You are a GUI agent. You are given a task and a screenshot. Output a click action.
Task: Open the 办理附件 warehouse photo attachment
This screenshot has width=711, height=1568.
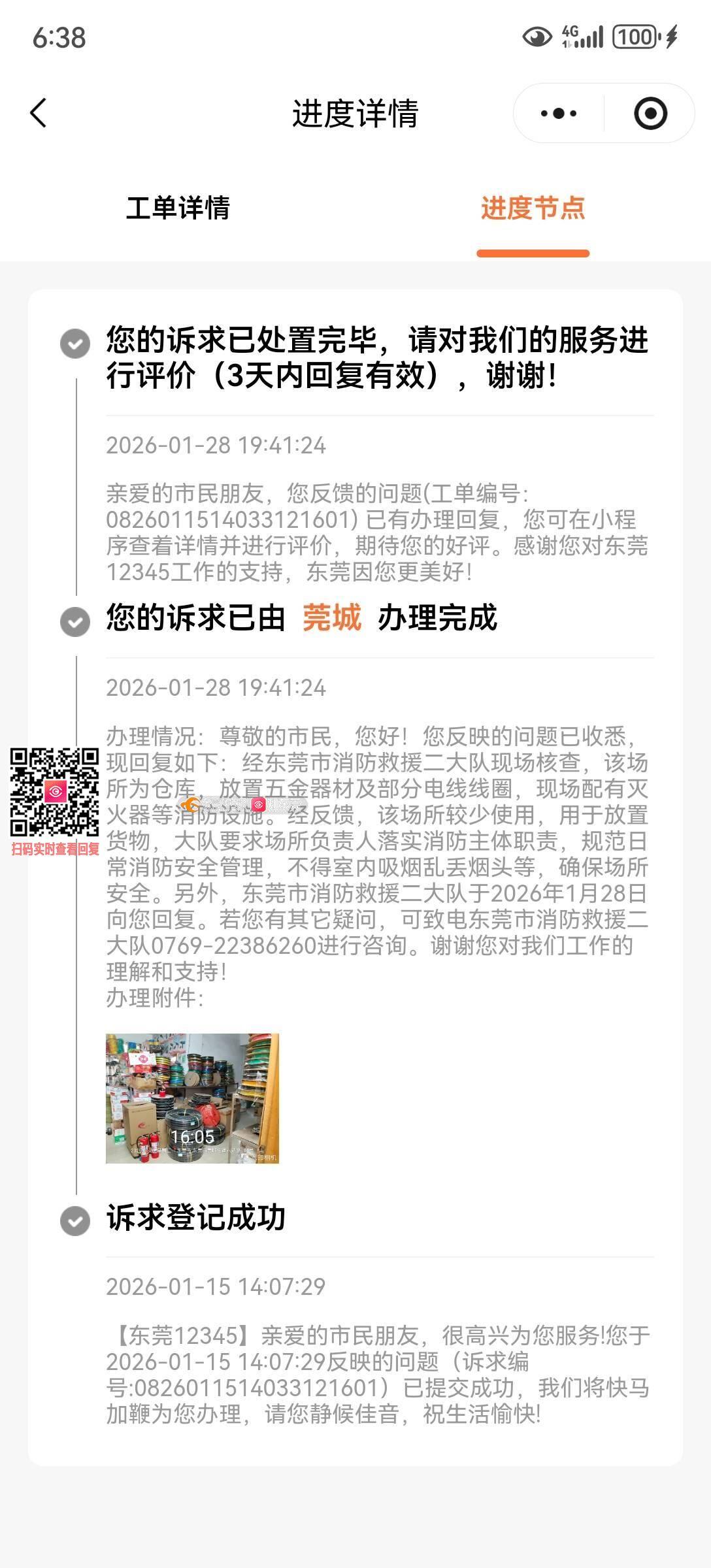tap(192, 1098)
